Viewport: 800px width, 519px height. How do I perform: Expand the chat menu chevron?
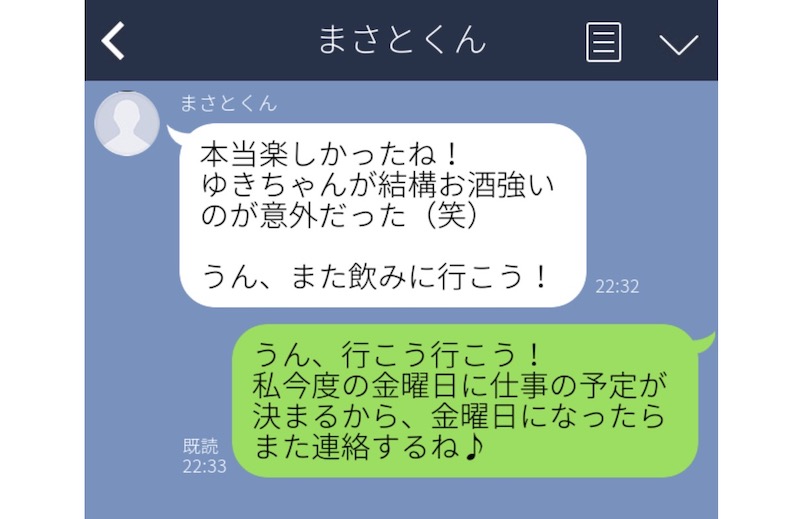click(679, 43)
